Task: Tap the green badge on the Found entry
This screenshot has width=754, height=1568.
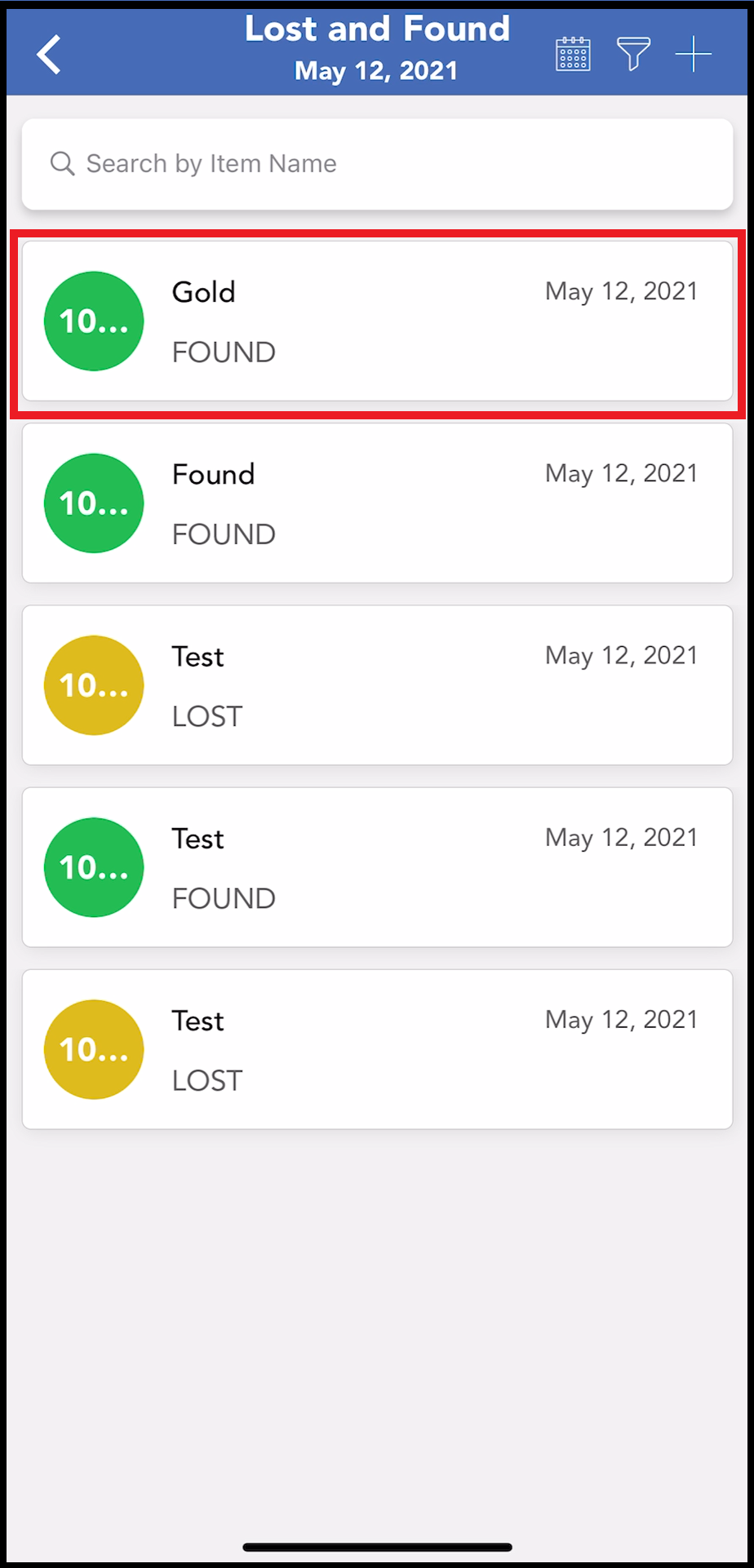Action: tap(94, 503)
